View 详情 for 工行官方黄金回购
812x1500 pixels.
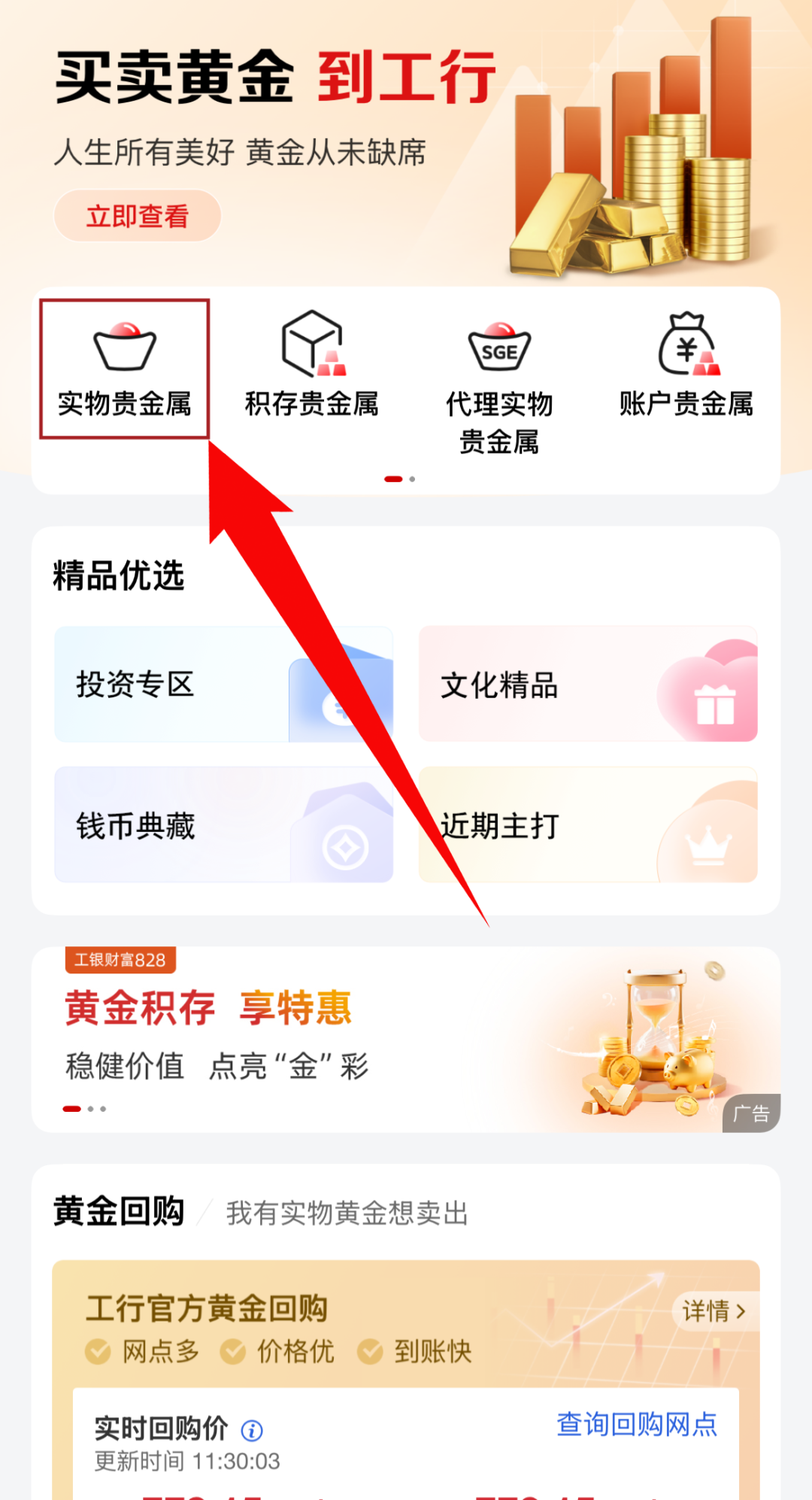point(715,1311)
